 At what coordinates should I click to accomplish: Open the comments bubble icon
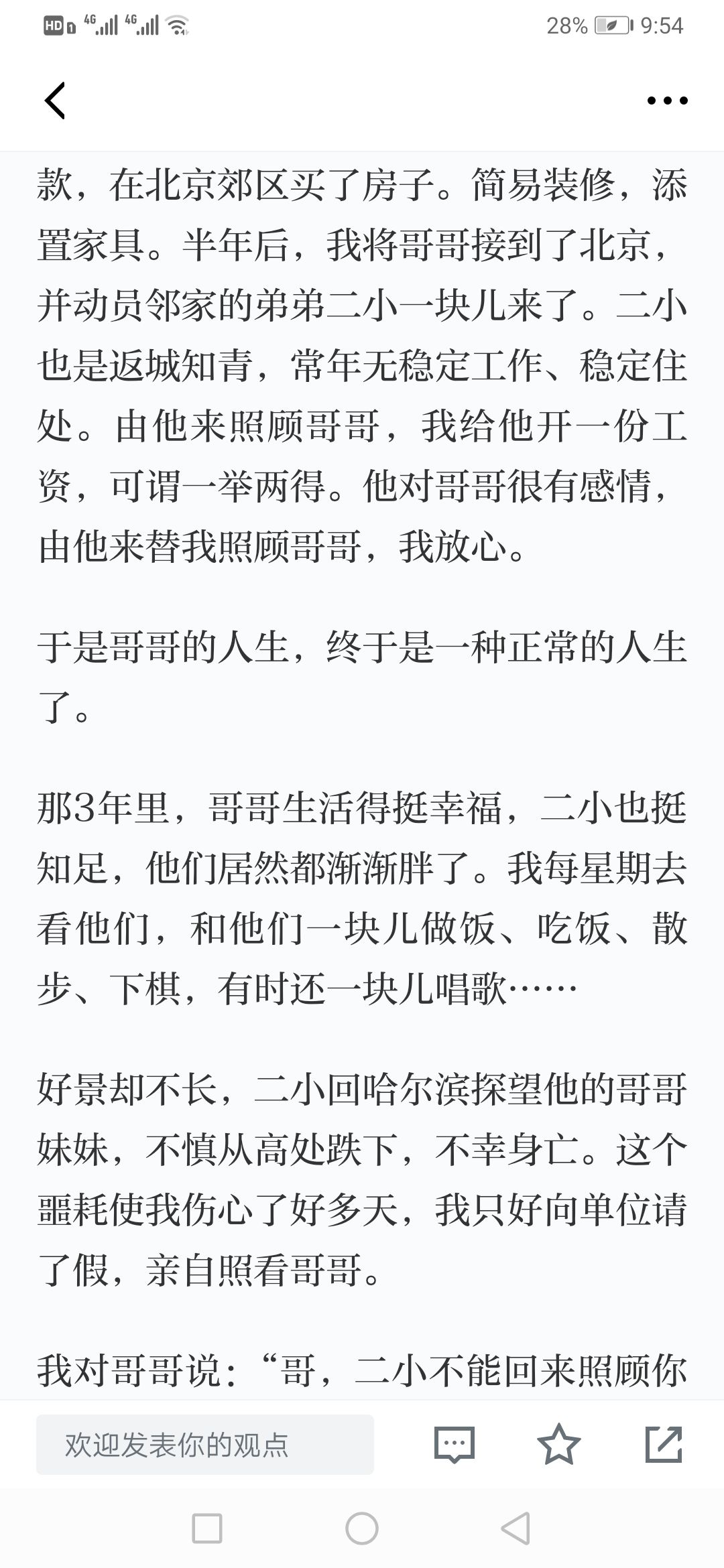point(455,1445)
